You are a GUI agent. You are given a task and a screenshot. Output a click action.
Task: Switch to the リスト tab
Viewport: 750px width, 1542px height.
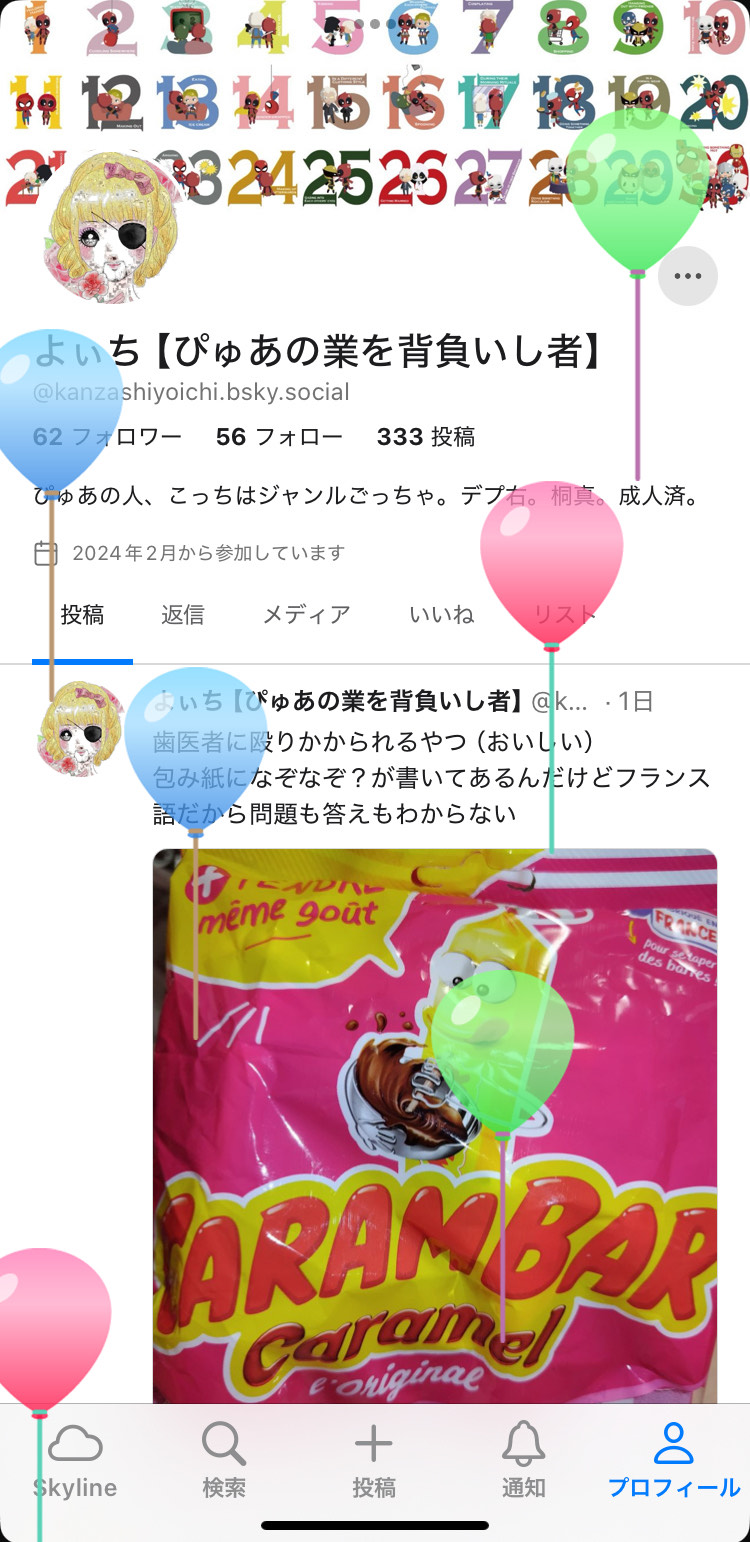coord(565,615)
